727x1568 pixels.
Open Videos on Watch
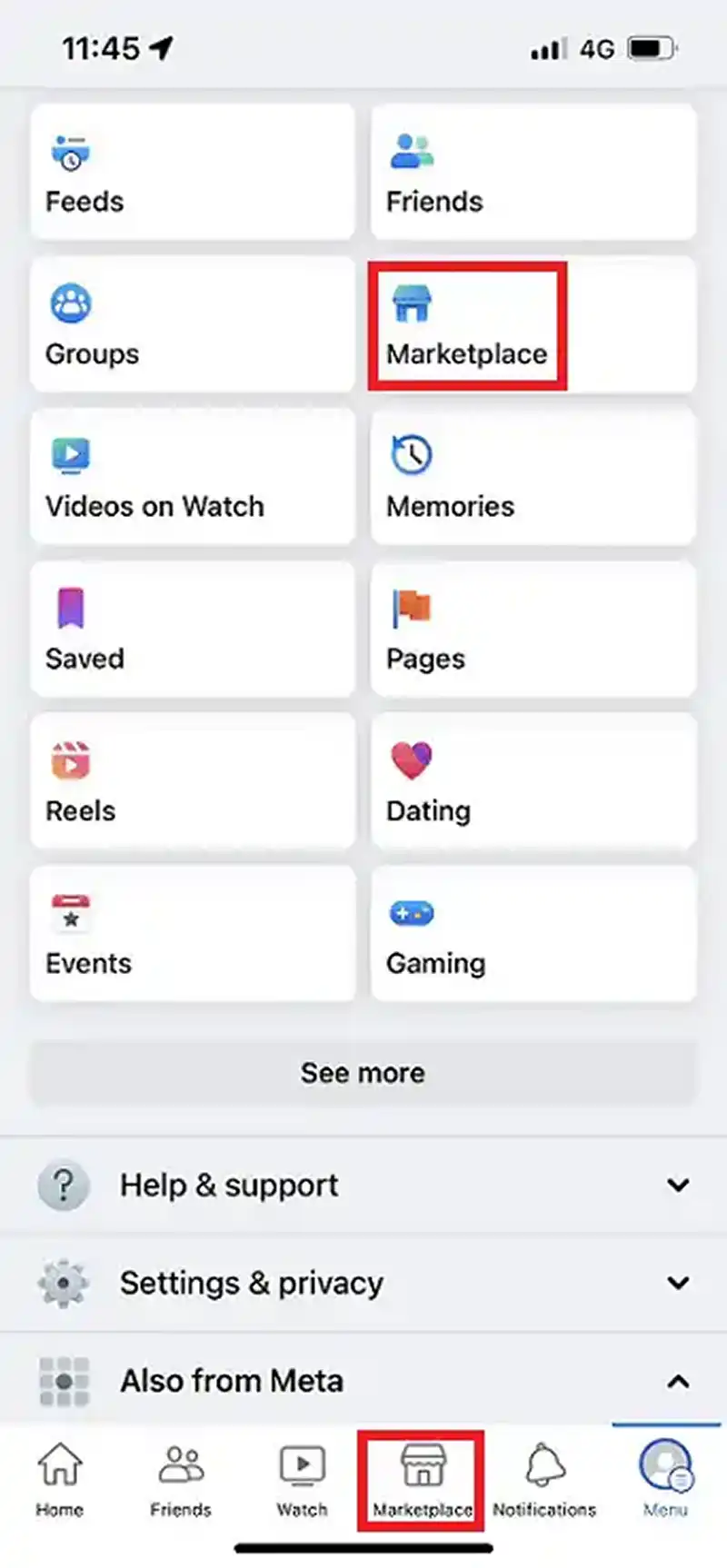click(191, 477)
